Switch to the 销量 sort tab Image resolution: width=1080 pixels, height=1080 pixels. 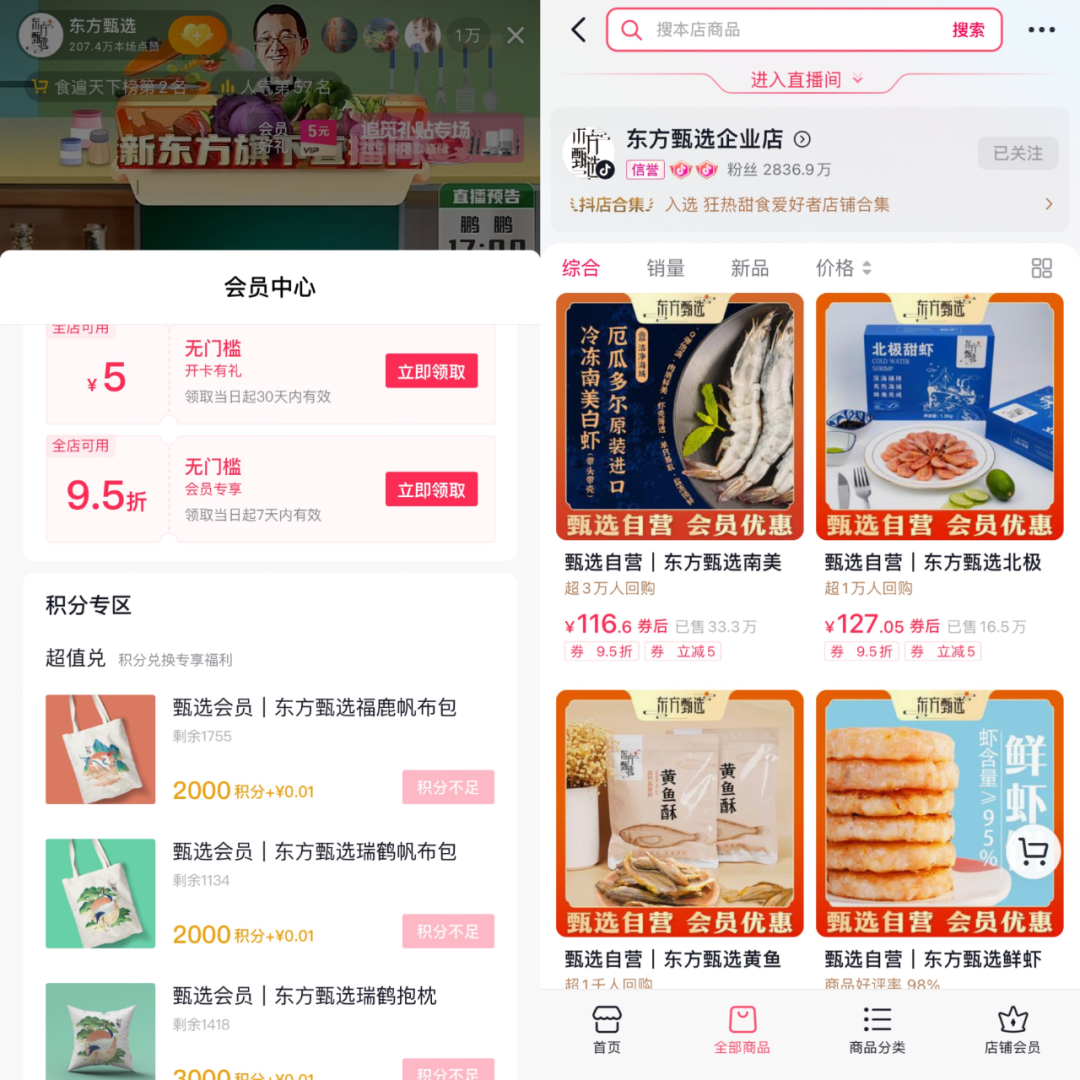pyautogui.click(x=665, y=268)
